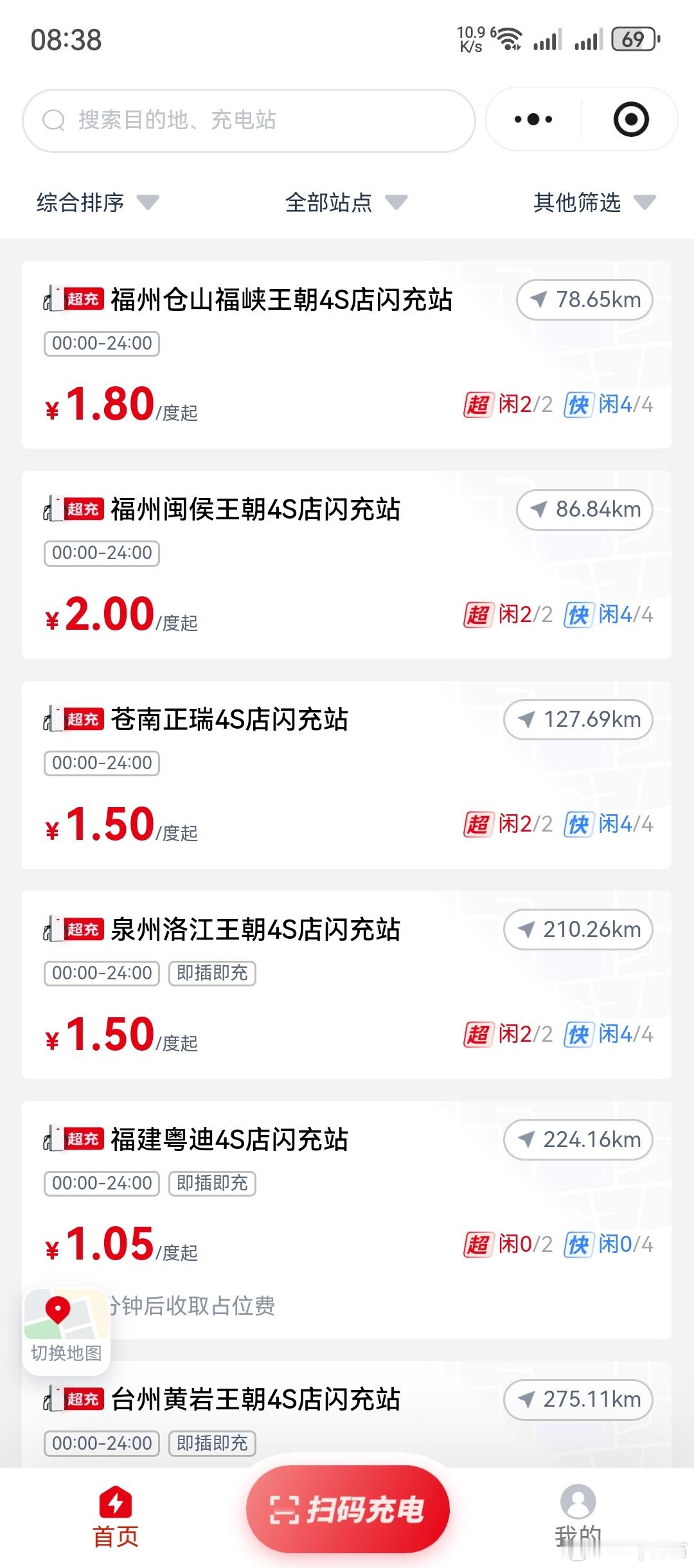The height and width of the screenshot is (1568, 694).
Task: Open the 泉州洛江王朝4S店闪充站 station card
Action: [x=346, y=984]
